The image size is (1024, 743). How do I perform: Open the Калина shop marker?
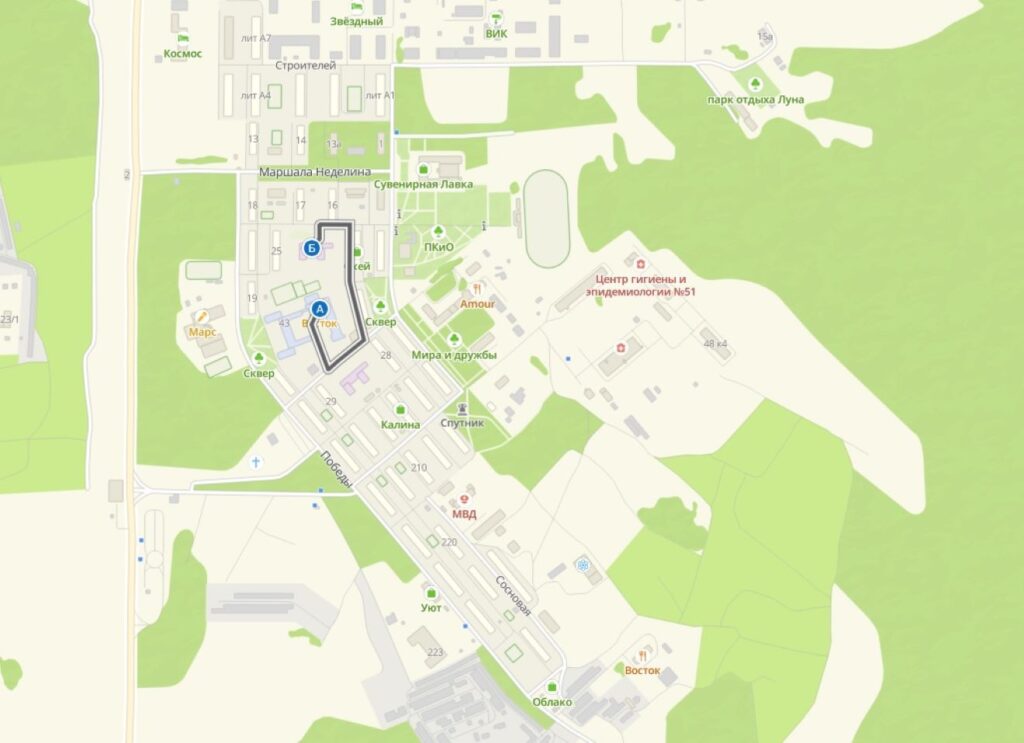[x=400, y=409]
